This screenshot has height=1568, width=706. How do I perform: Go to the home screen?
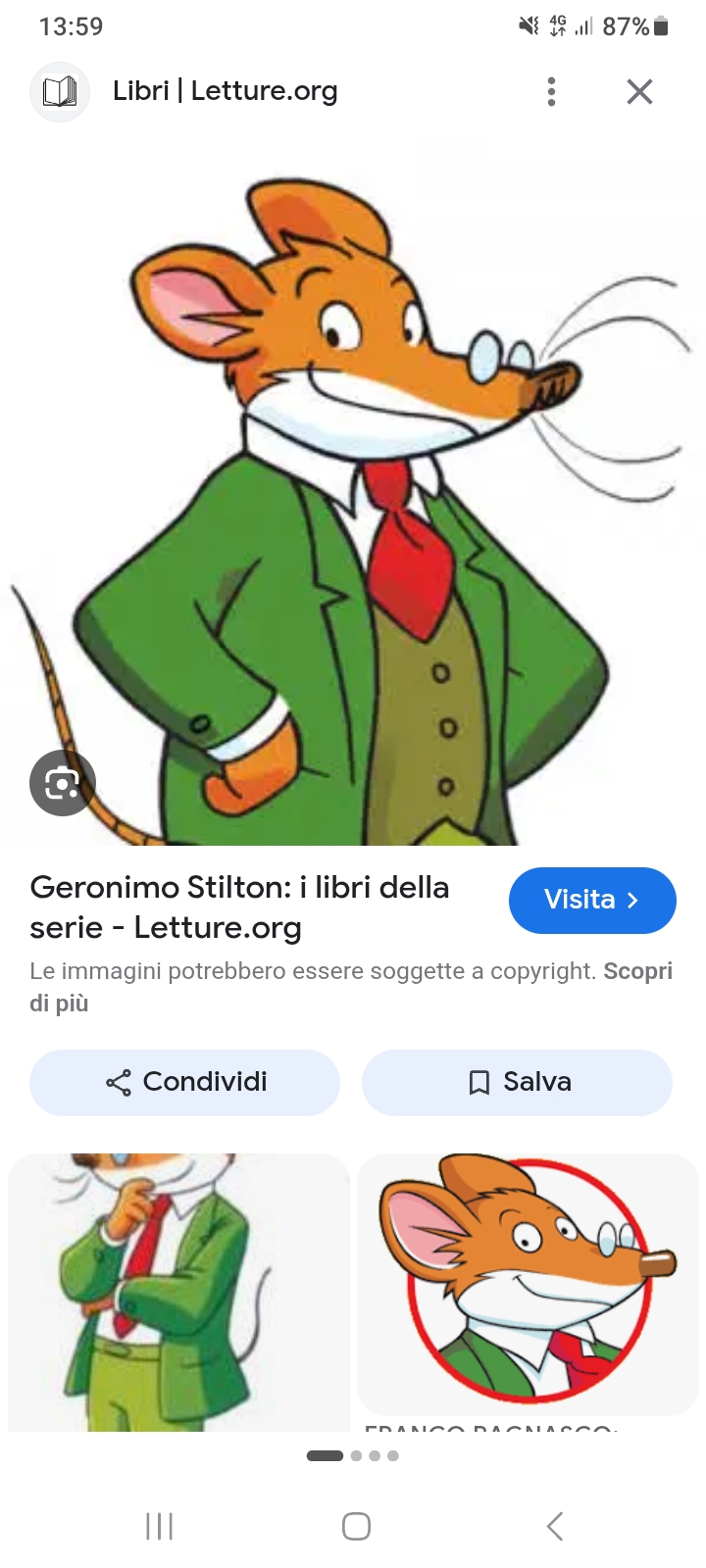[356, 1526]
